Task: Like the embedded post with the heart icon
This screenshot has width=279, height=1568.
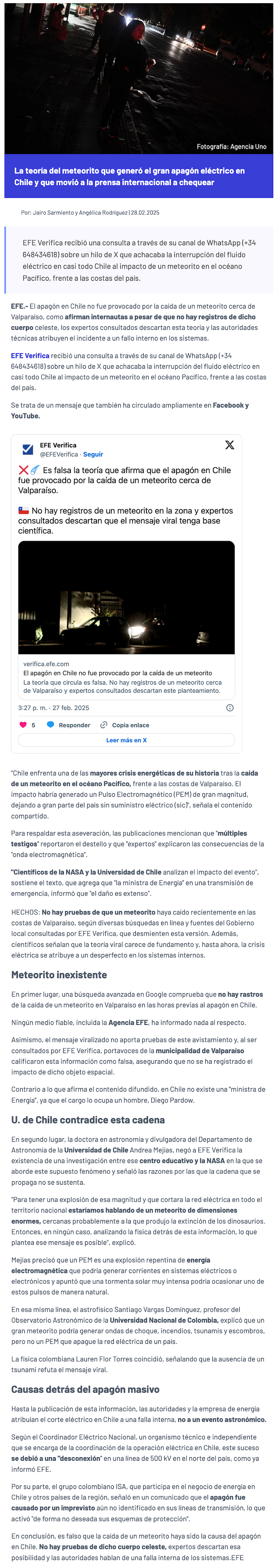Action: point(23,725)
